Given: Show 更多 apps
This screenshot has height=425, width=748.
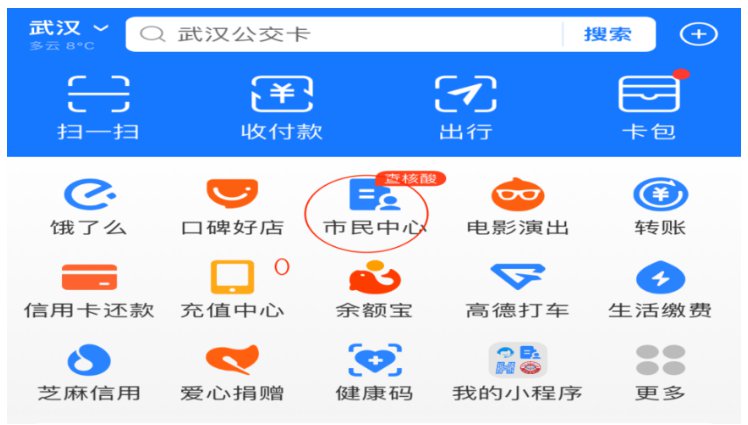Looking at the screenshot, I should pyautogui.click(x=660, y=371).
